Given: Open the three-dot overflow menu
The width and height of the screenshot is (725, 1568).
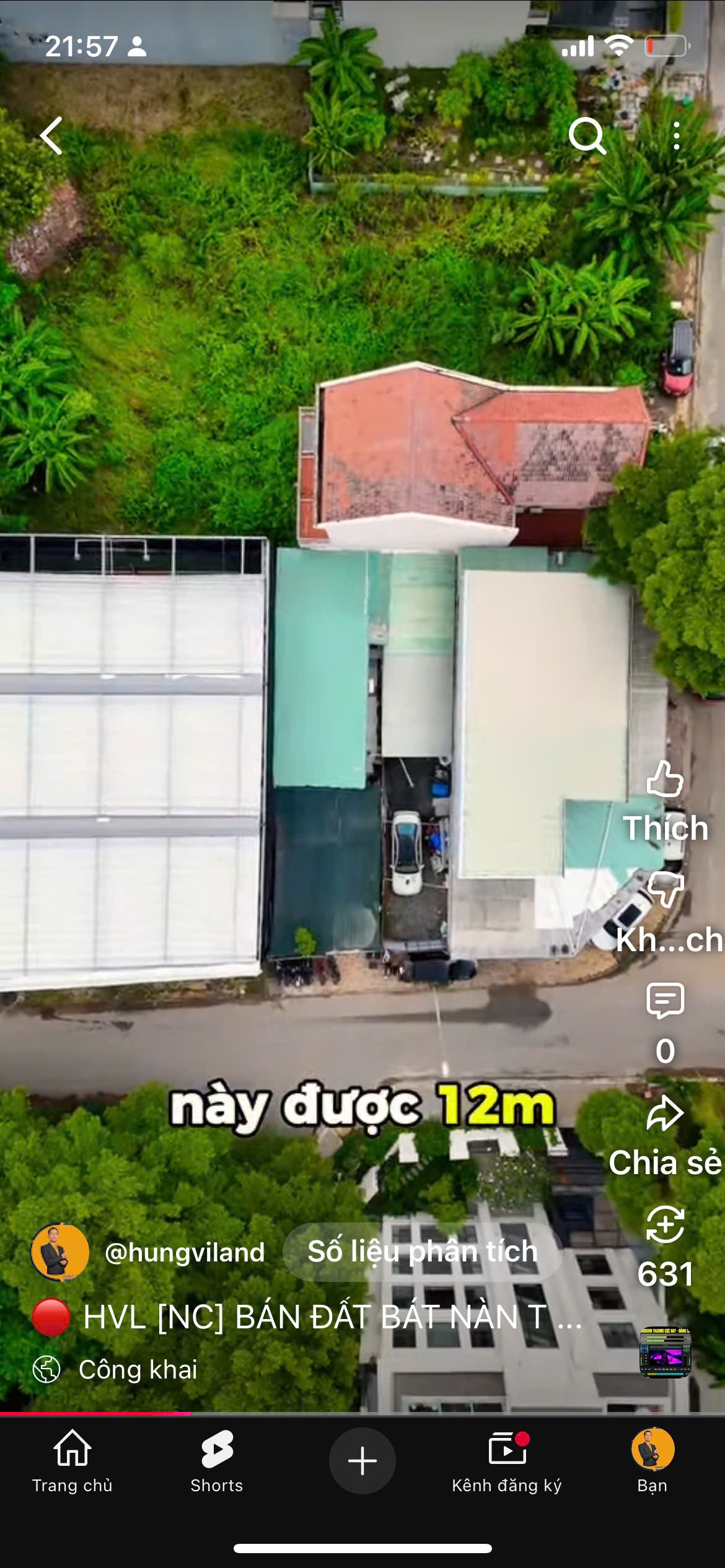Looking at the screenshot, I should [676, 136].
